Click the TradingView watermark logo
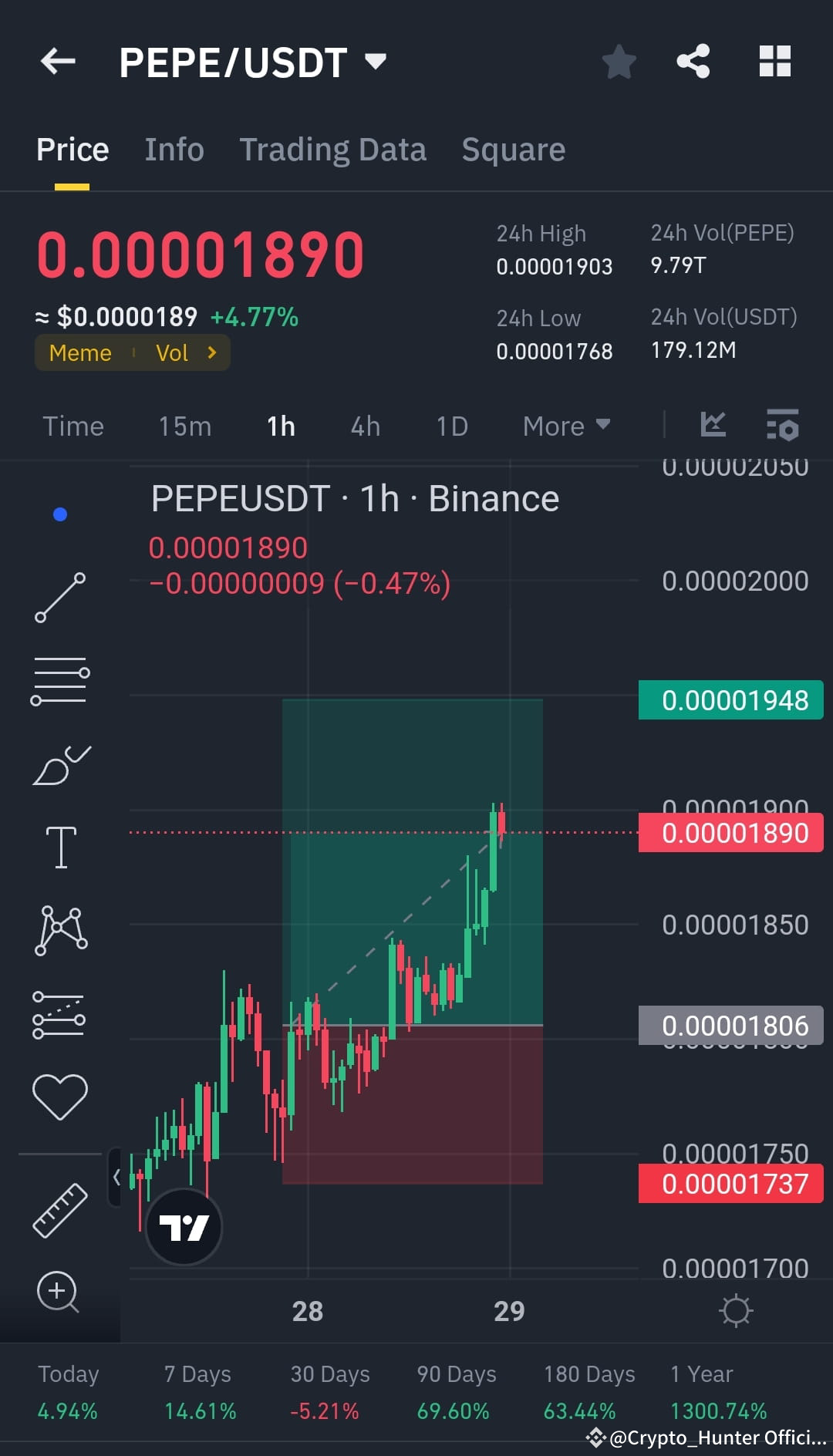The image size is (833, 1456). tap(184, 1228)
